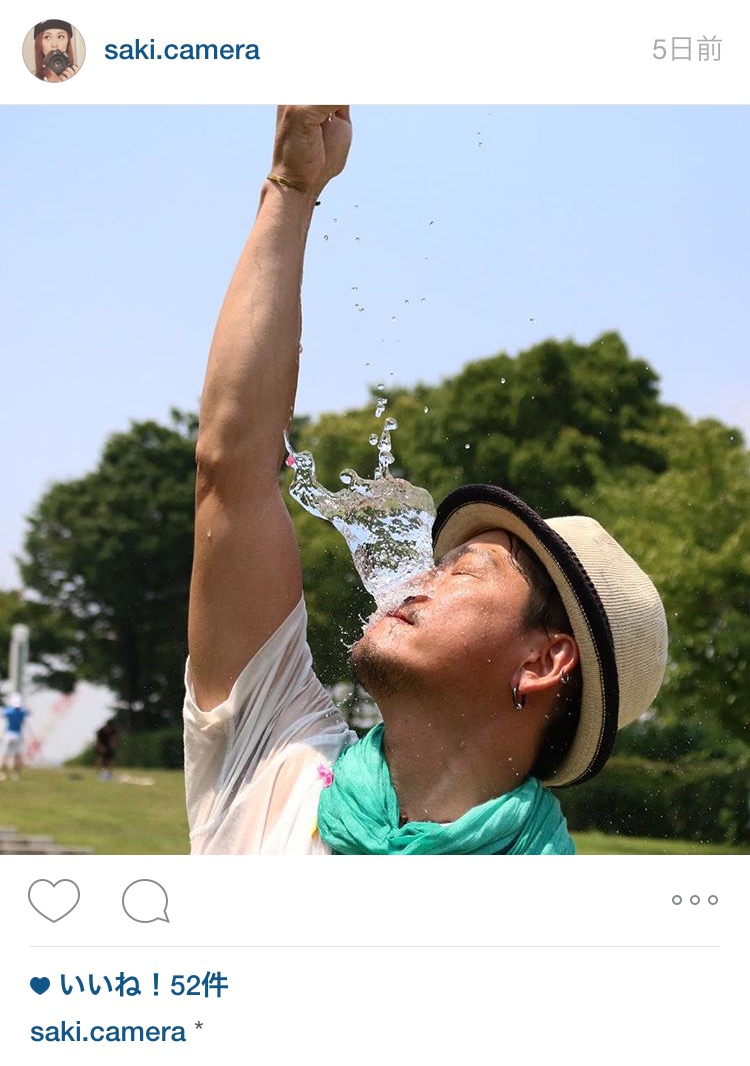750x1066 pixels.
Task: Open comments with the speech bubble icon
Action: 145,901
